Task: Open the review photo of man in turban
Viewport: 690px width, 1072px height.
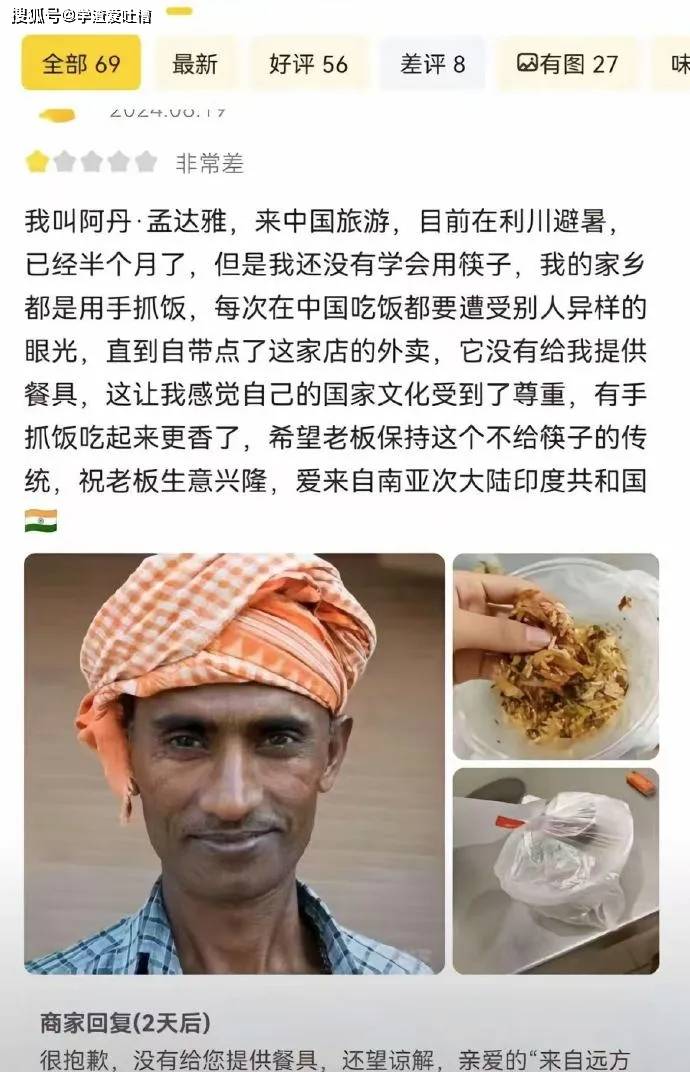Action: pyautogui.click(x=234, y=763)
